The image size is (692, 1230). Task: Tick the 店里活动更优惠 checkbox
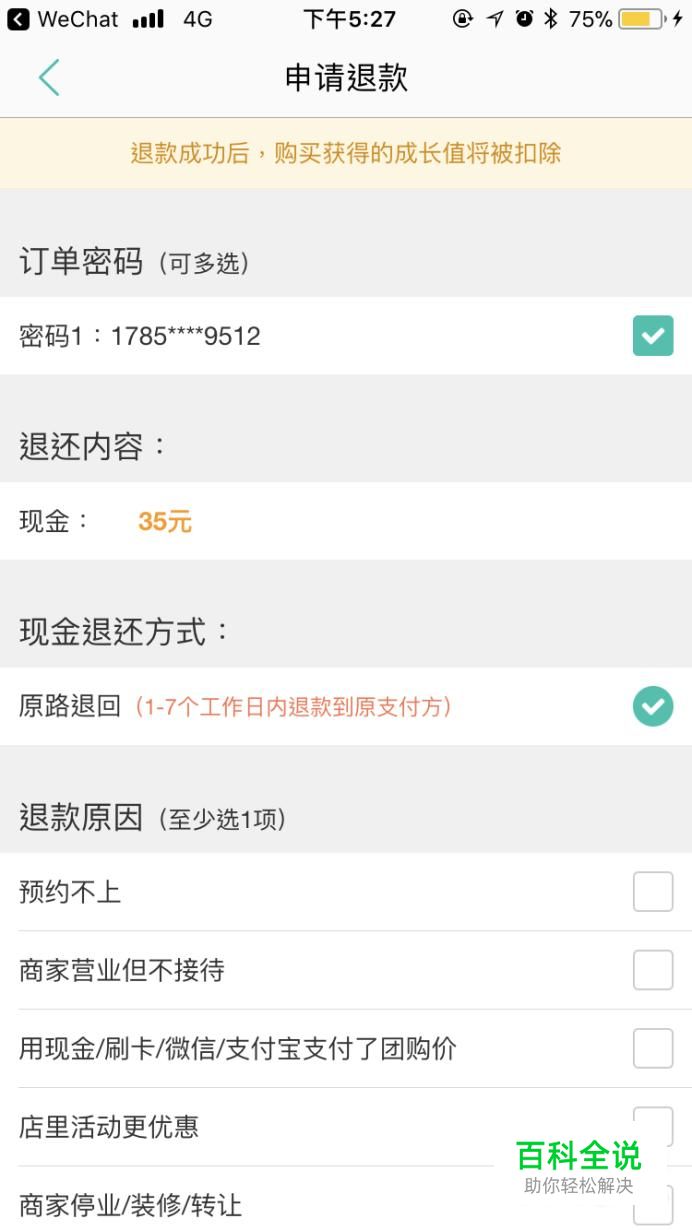pyautogui.click(x=653, y=1126)
